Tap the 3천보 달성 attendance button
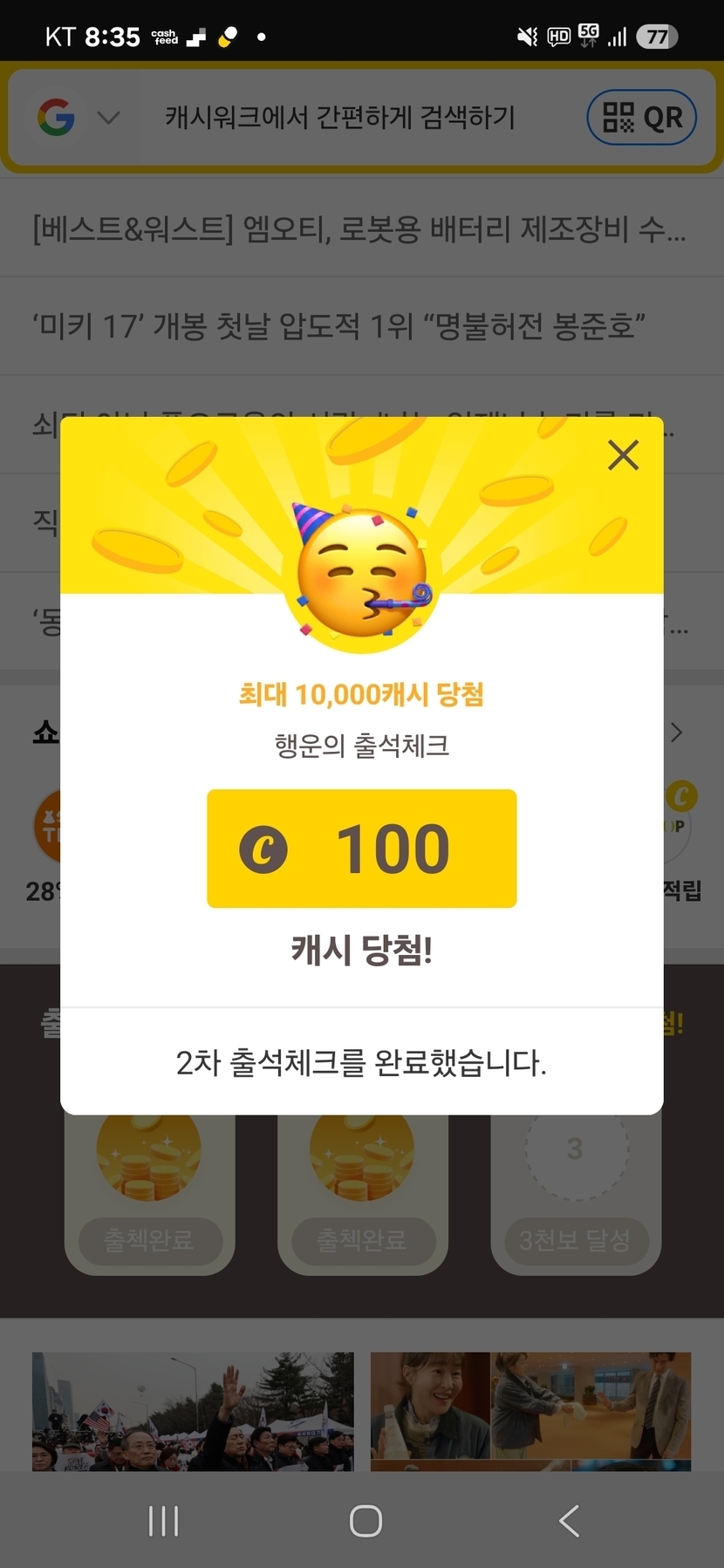This screenshot has height=1568, width=724. coord(574,1239)
